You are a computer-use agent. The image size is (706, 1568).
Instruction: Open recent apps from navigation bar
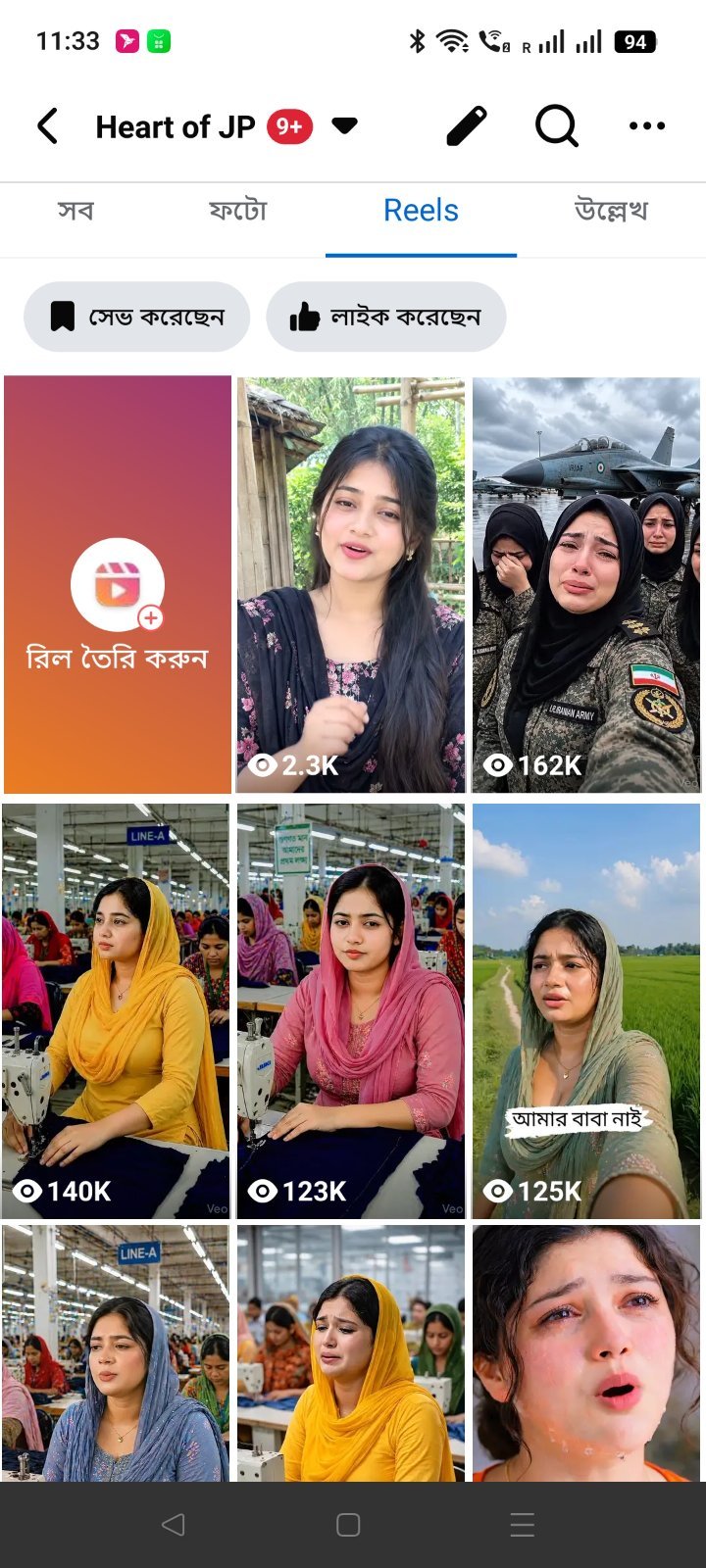click(523, 1525)
